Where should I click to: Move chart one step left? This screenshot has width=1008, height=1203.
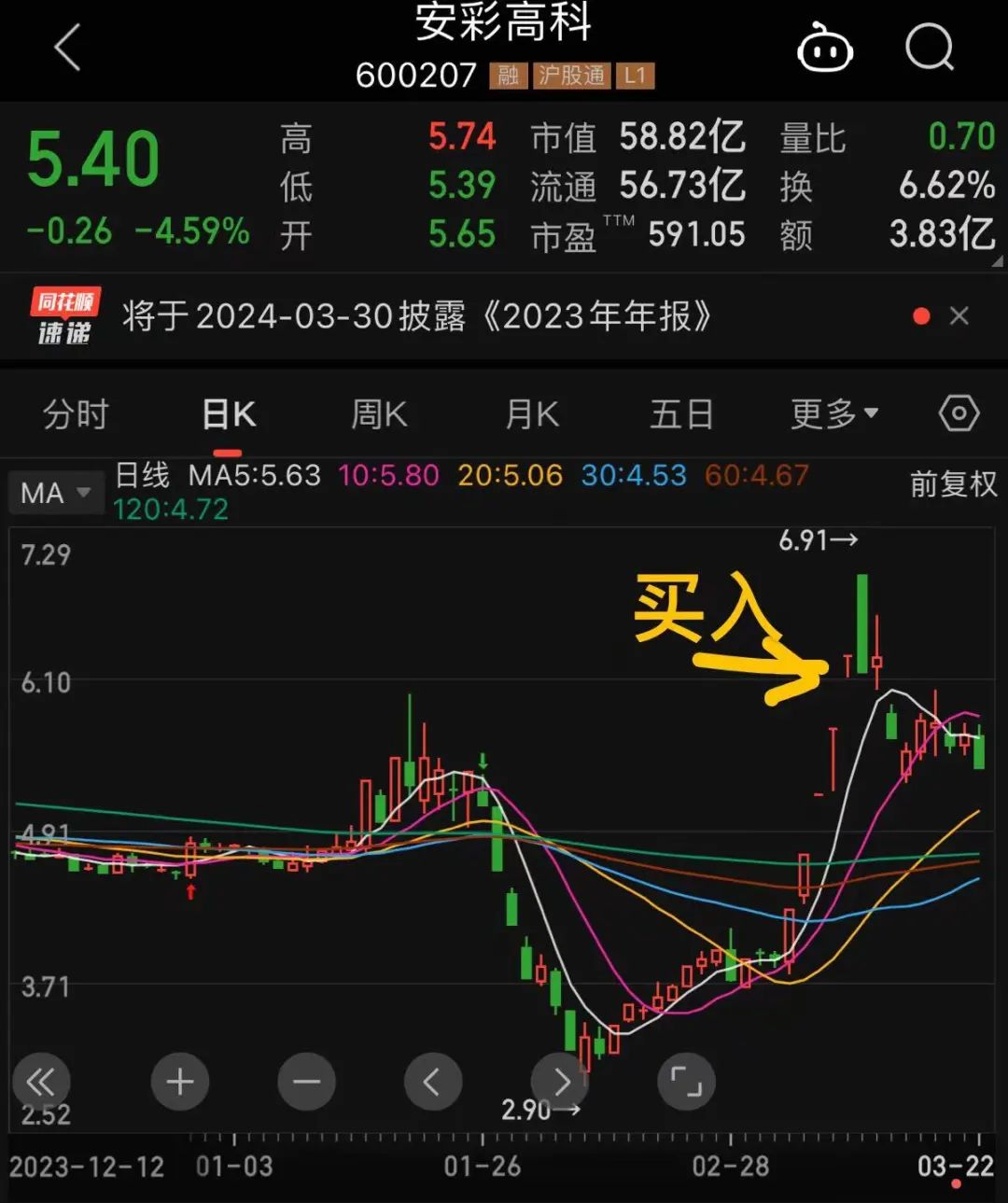point(433,1082)
